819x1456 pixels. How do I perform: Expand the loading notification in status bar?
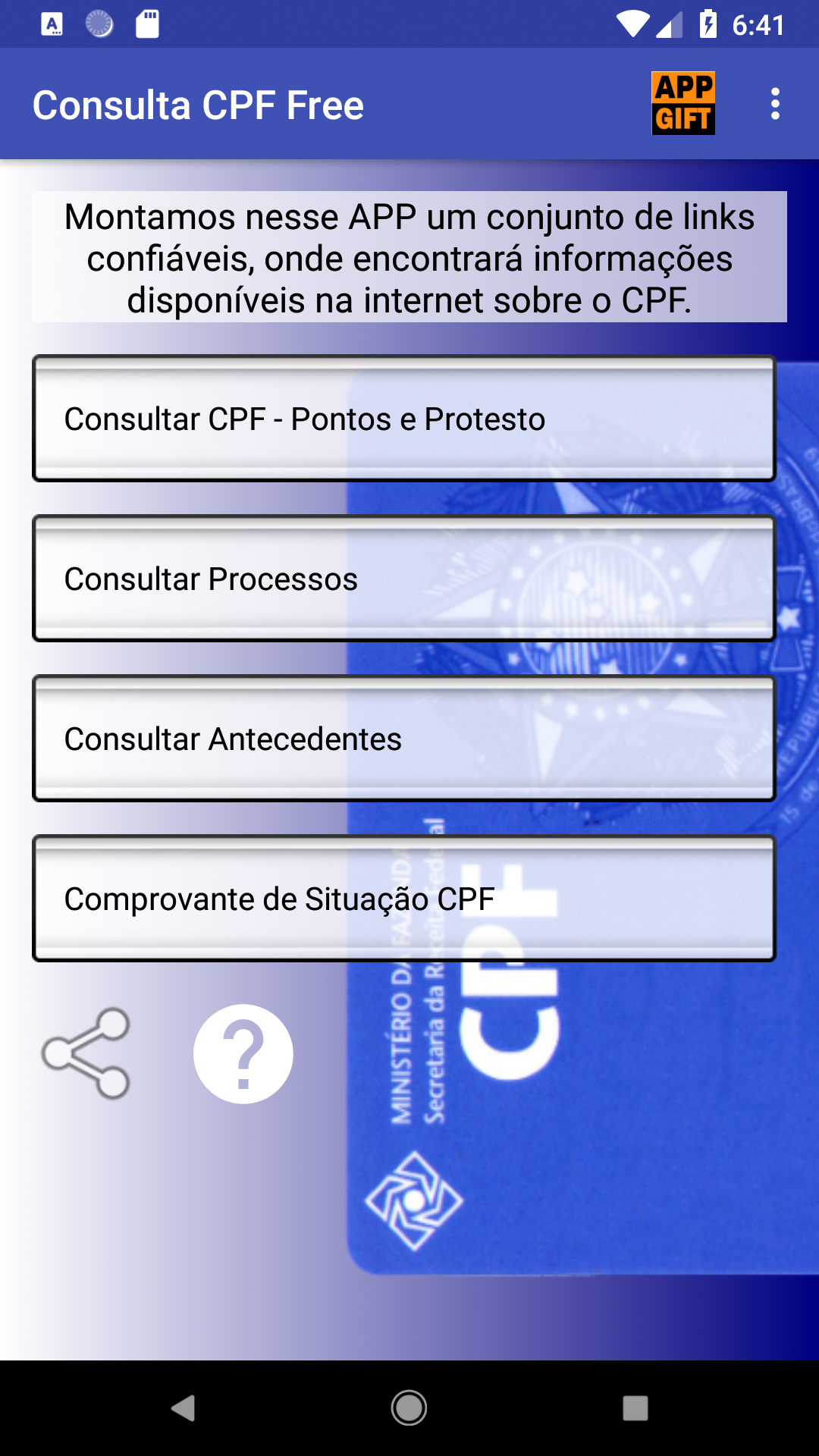(x=99, y=24)
